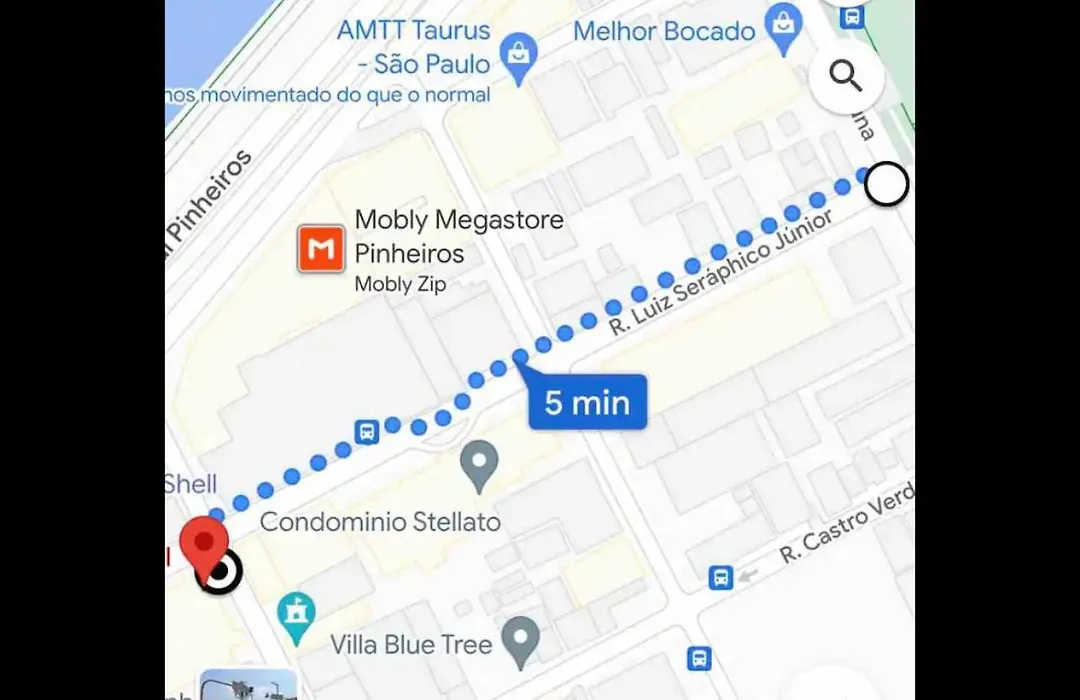Tap the 5 min walking route label
This screenshot has width=1080, height=700.
pos(587,403)
